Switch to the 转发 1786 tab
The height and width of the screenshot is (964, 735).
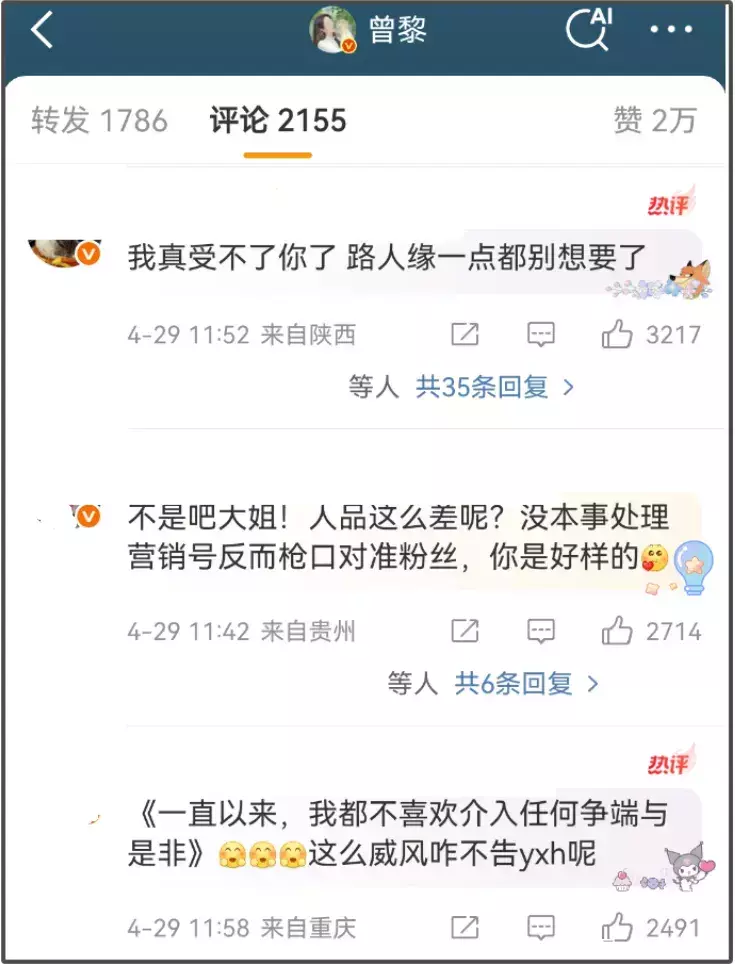(99, 121)
